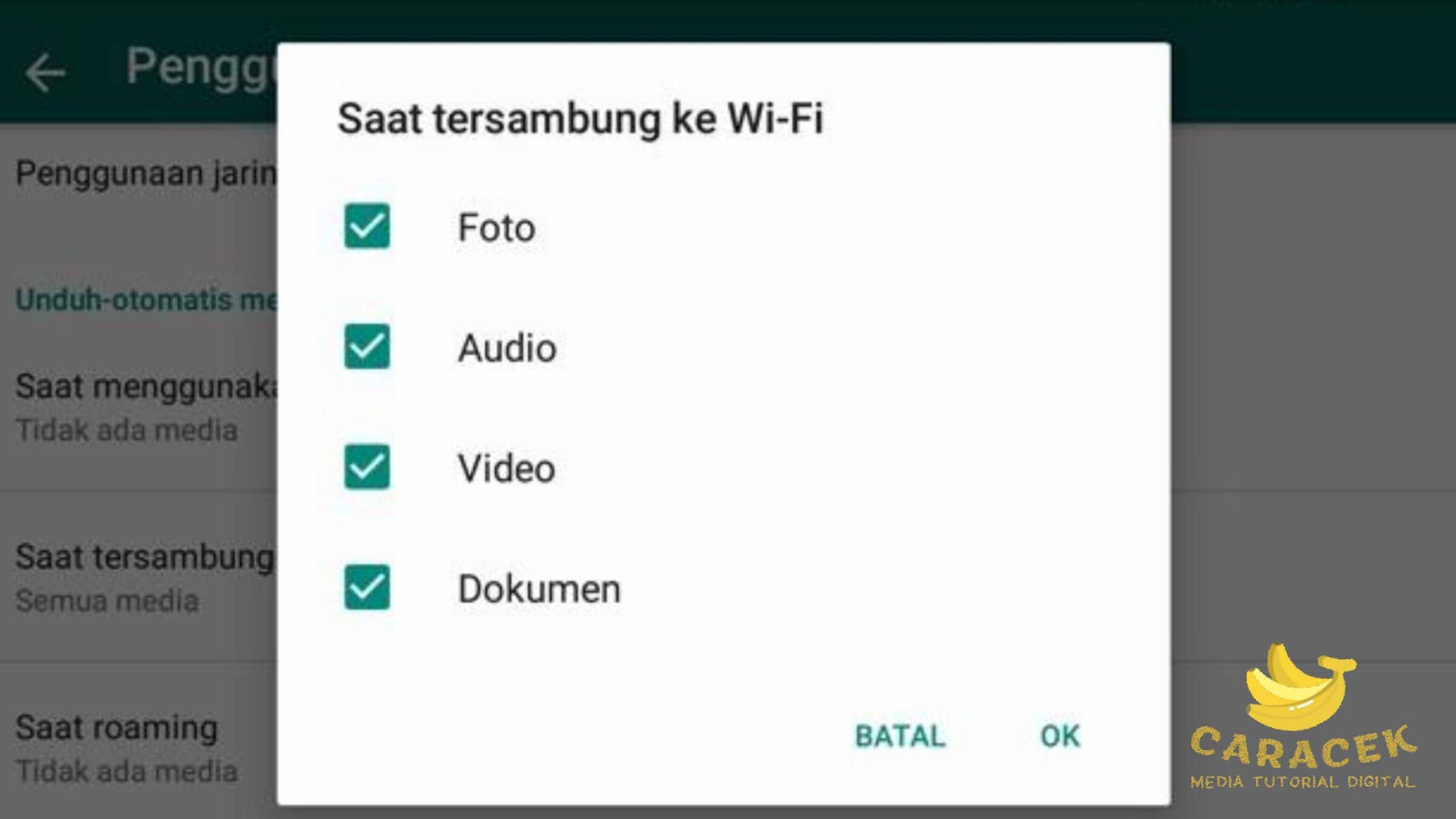Image resolution: width=1456 pixels, height=819 pixels.
Task: Confirm Wi-Fi media selection with OK
Action: [1060, 736]
